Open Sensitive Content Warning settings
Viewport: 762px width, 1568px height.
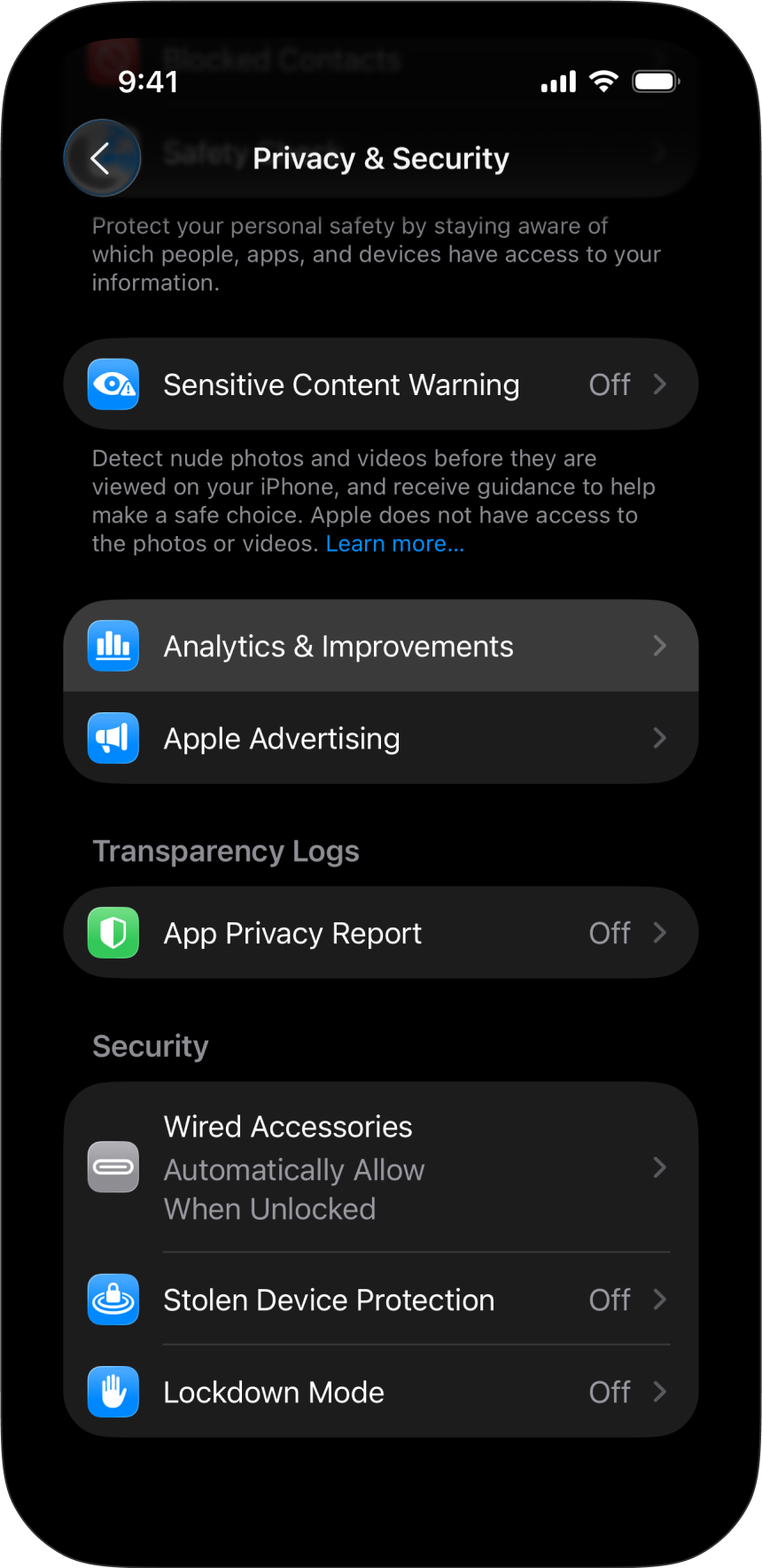[x=381, y=384]
